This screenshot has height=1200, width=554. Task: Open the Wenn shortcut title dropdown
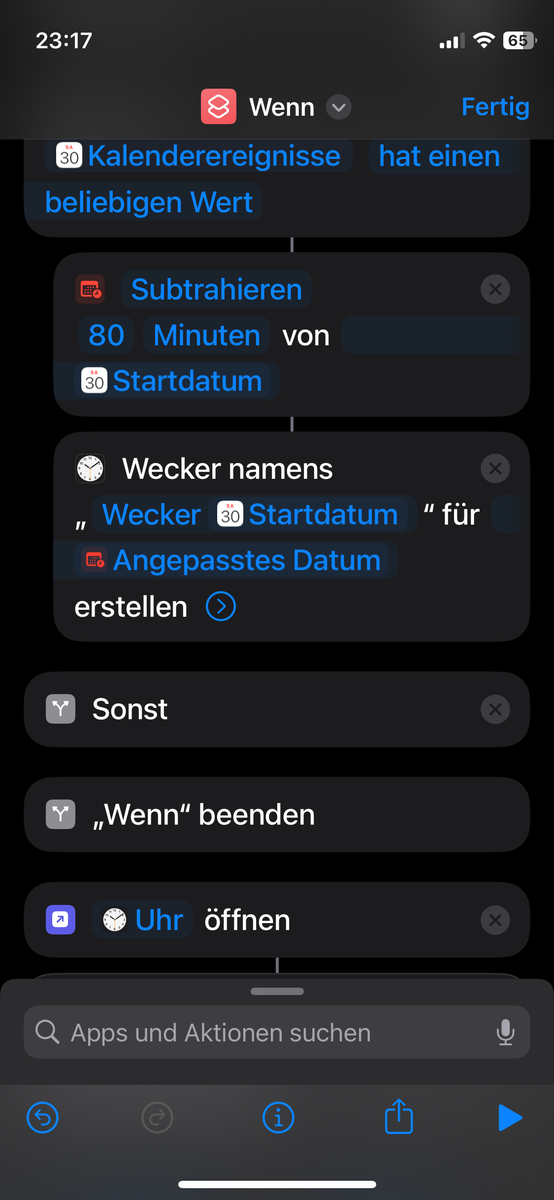click(339, 107)
